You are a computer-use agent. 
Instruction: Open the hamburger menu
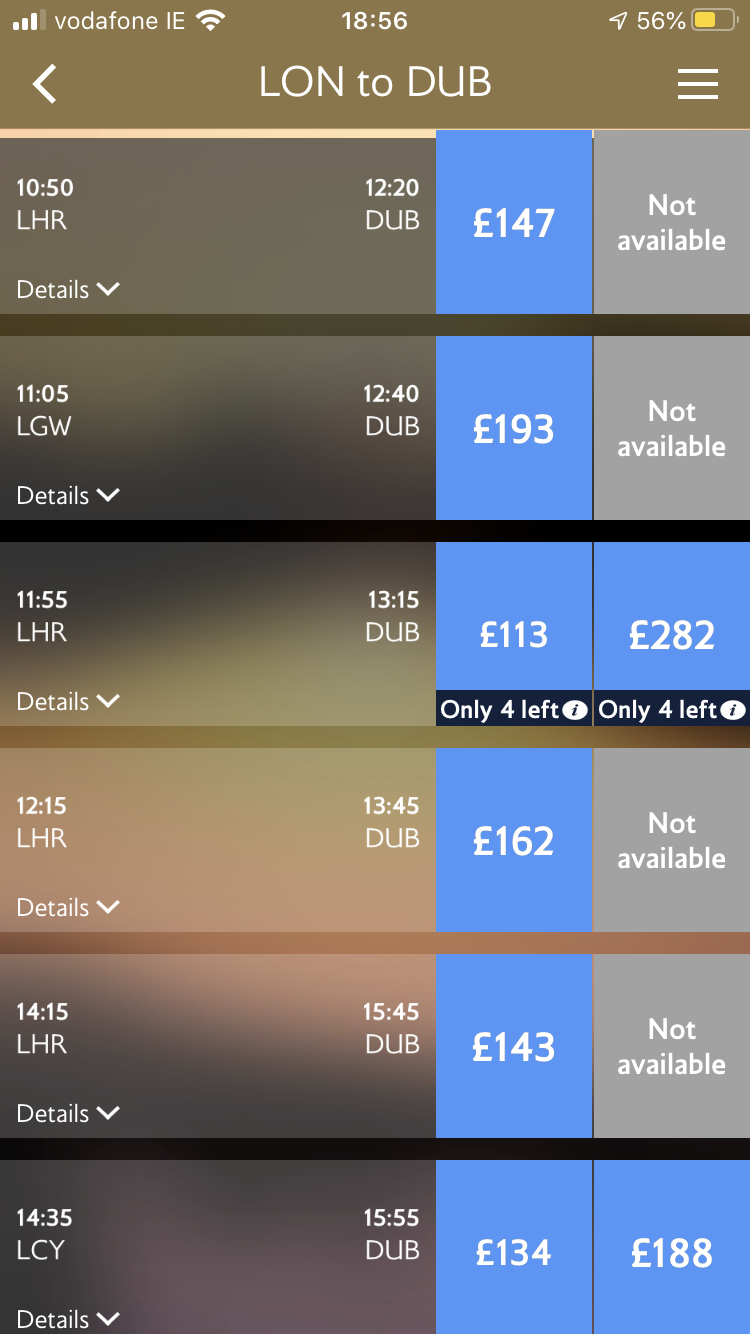(698, 84)
